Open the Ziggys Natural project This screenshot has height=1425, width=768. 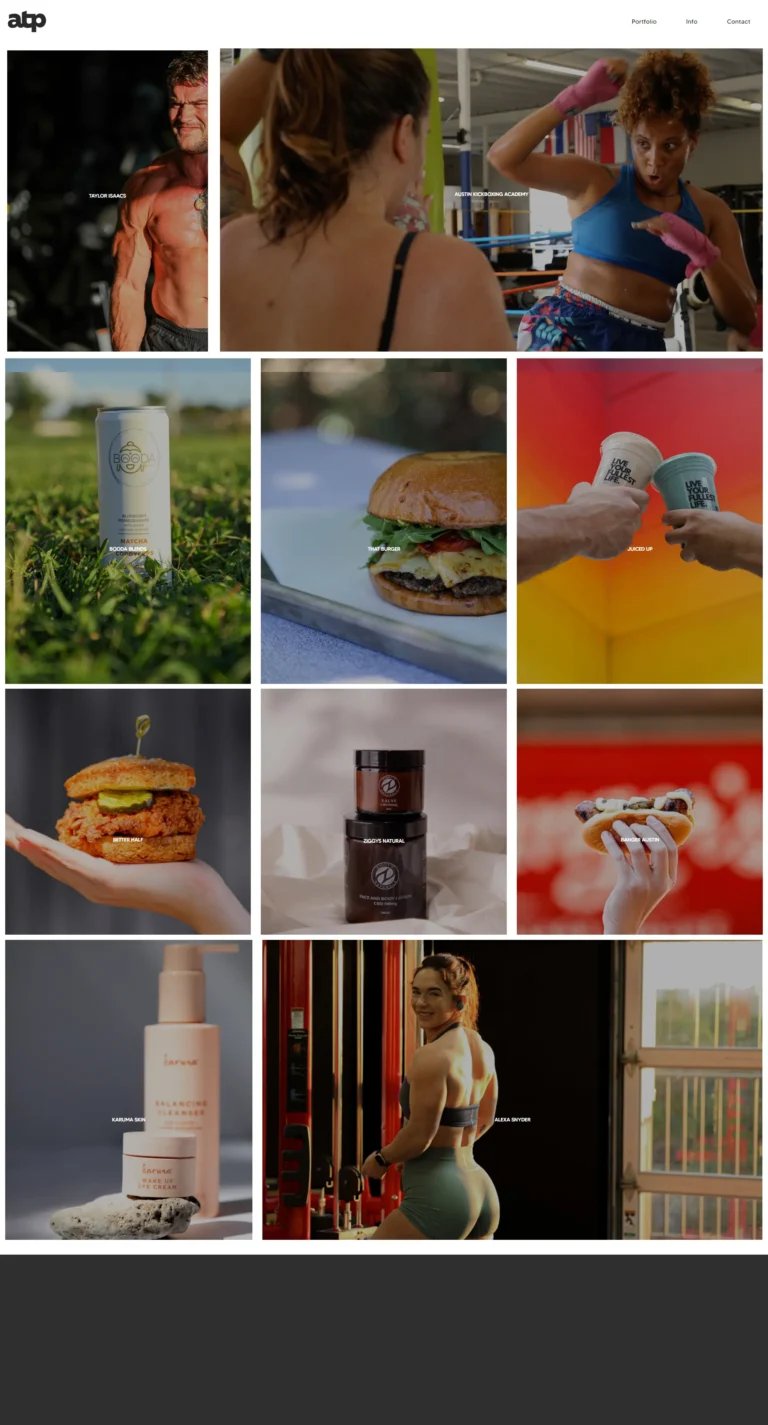click(x=384, y=811)
